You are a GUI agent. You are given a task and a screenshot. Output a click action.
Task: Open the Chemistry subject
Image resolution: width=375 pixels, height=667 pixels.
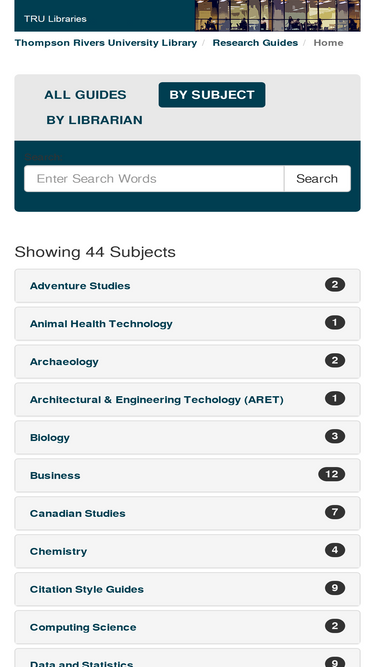click(188, 551)
